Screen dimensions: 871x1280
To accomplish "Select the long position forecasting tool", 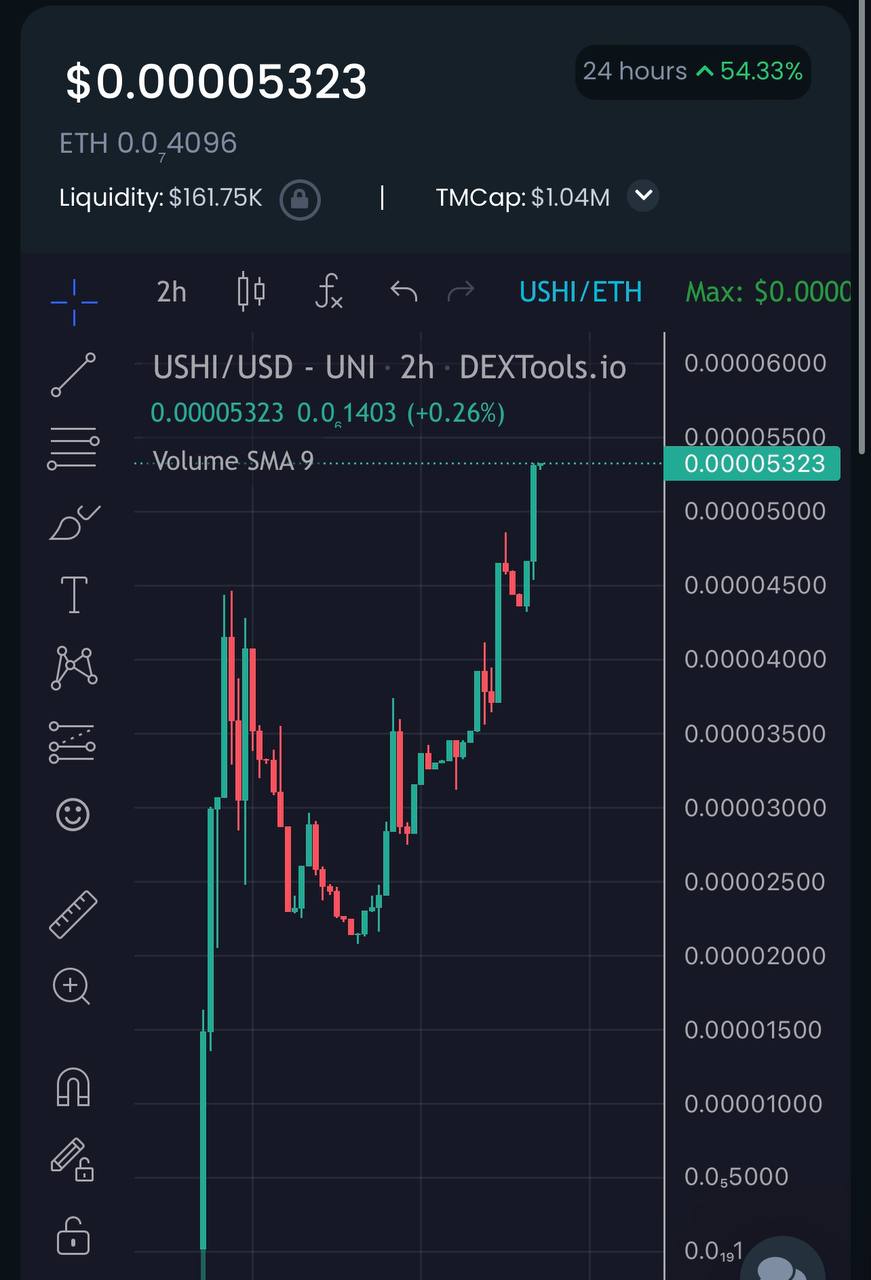I will tap(72, 742).
